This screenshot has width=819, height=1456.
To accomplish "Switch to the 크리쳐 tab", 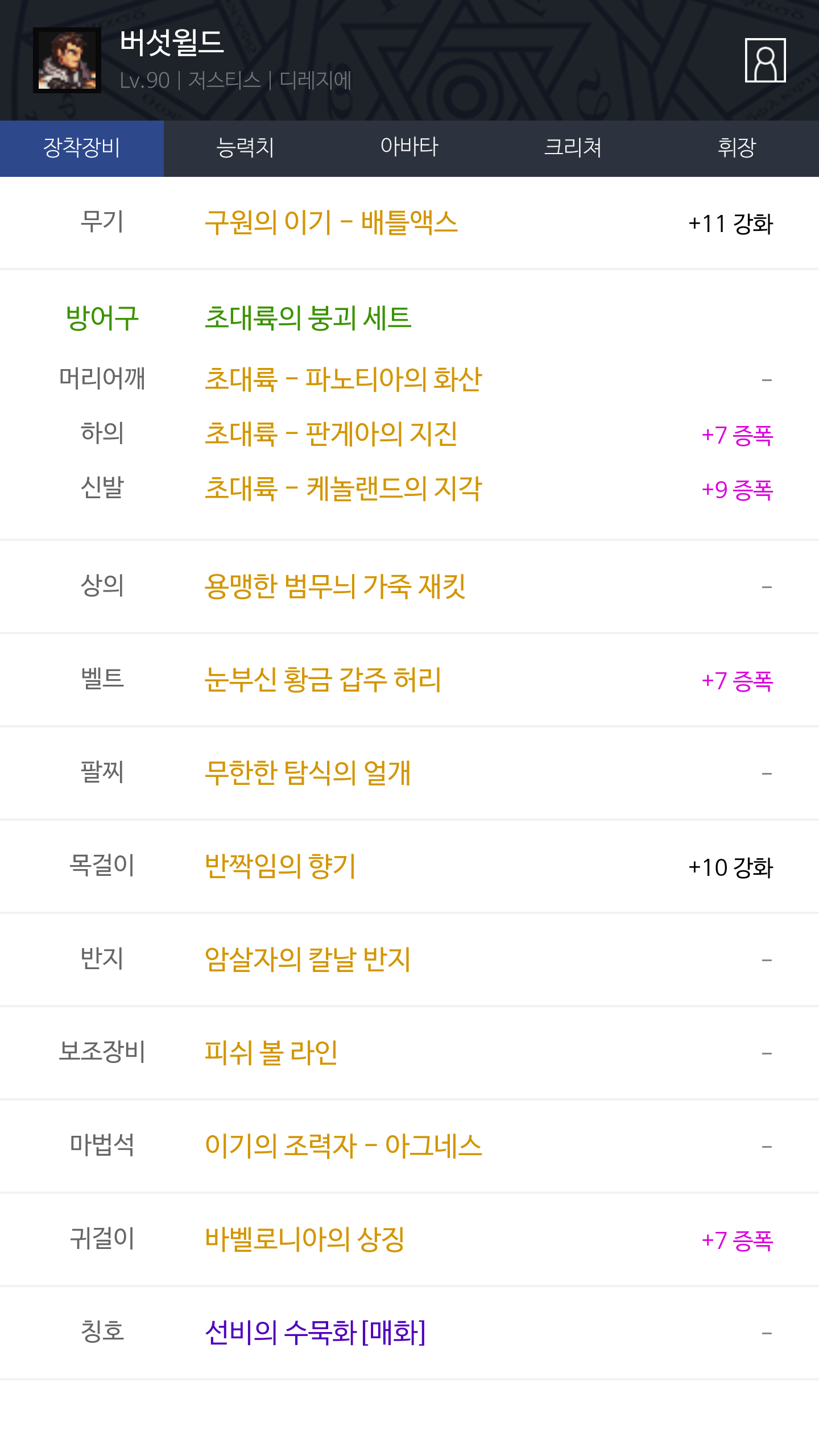I will [573, 148].
